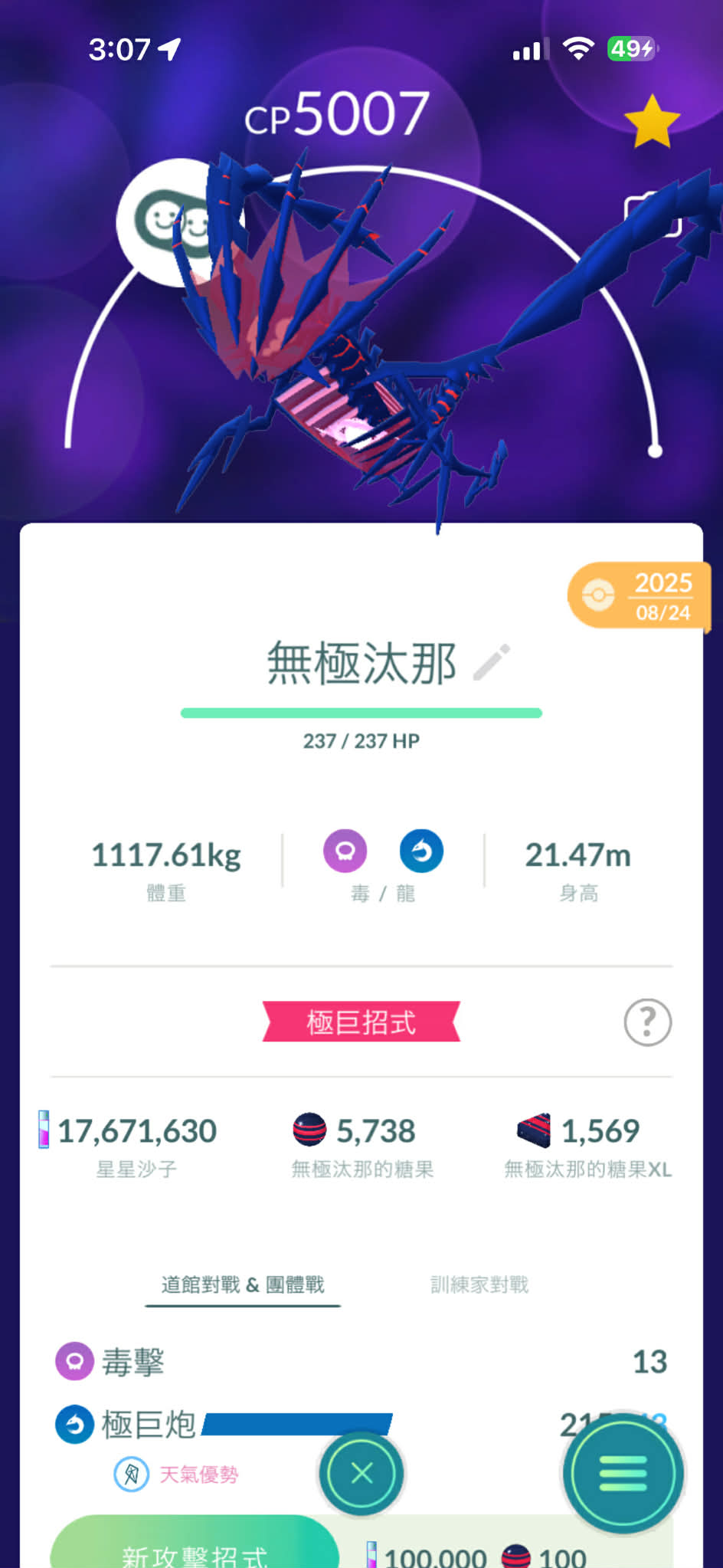Viewport: 723px width, 1568px height.
Task: Open the 極巨招式 banner
Action: point(361,1022)
